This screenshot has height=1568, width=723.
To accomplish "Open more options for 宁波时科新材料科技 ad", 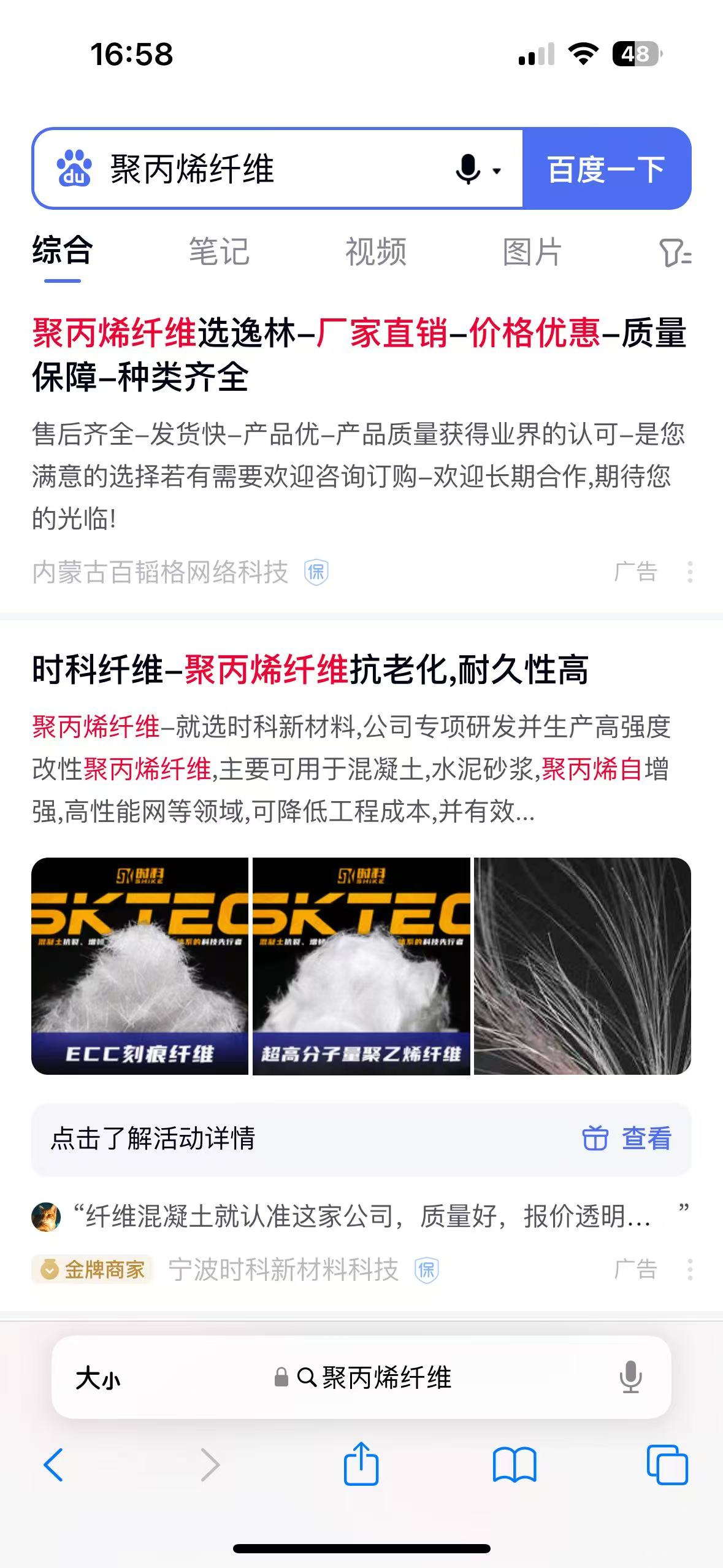I will [x=690, y=1269].
